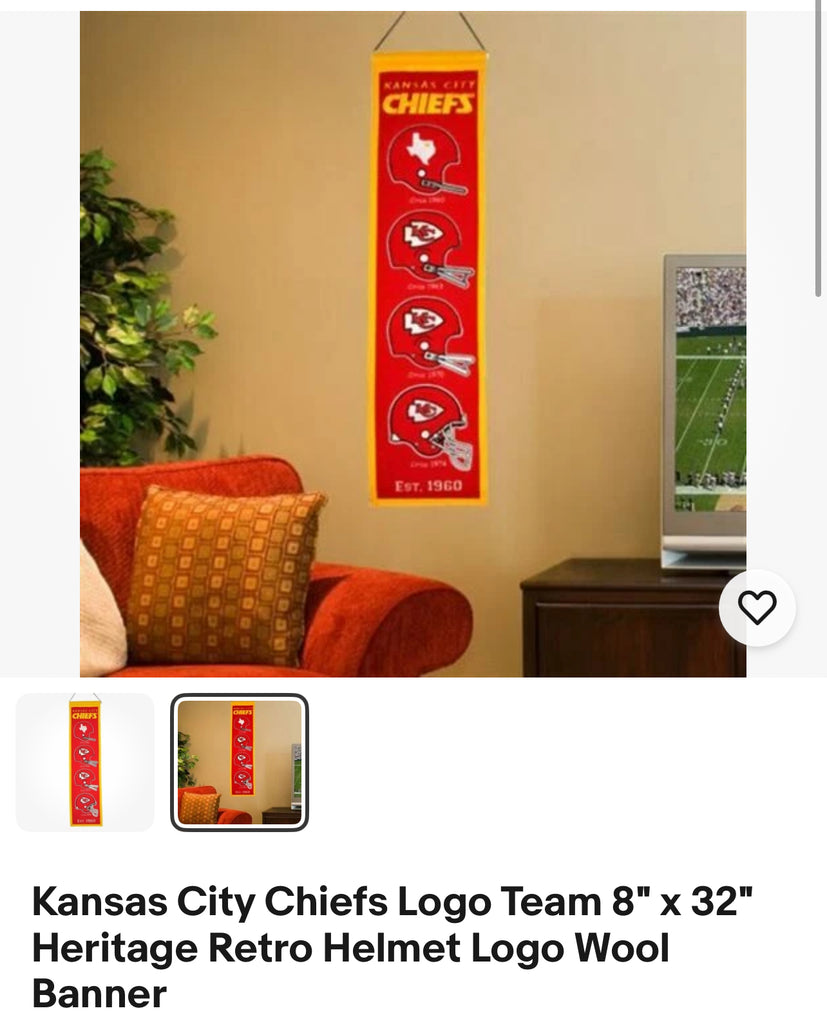Select the first banner-only thumbnail
The image size is (827, 1024).
[85, 762]
